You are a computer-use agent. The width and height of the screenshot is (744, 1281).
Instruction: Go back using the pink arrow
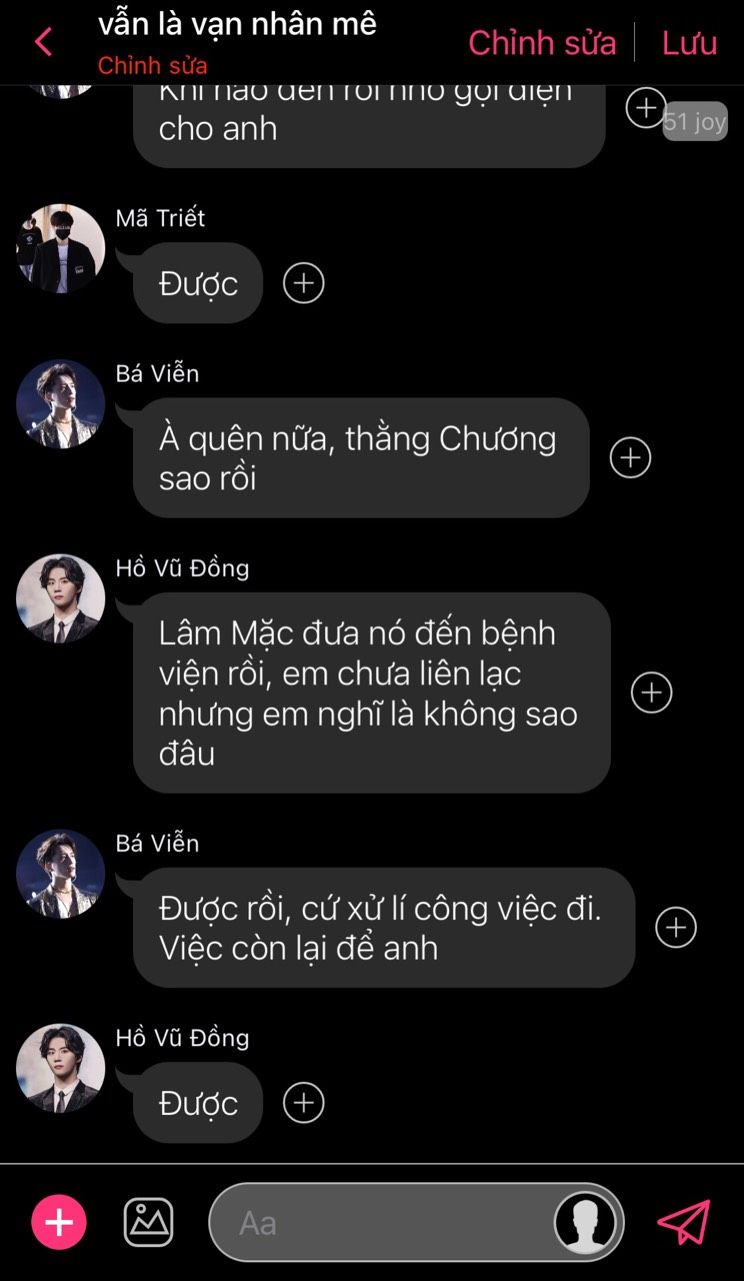[x=43, y=42]
